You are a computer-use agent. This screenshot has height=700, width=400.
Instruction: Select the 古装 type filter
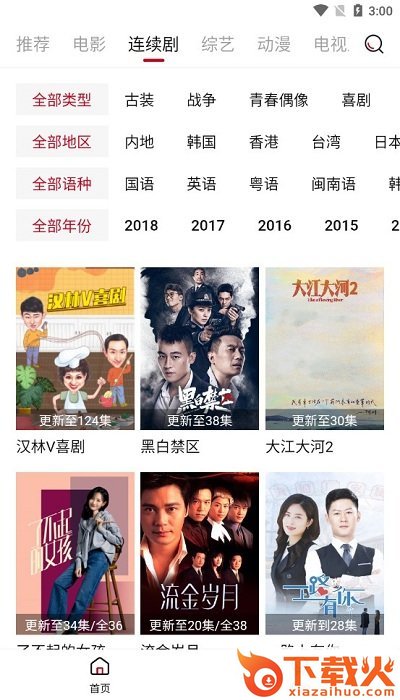[140, 100]
